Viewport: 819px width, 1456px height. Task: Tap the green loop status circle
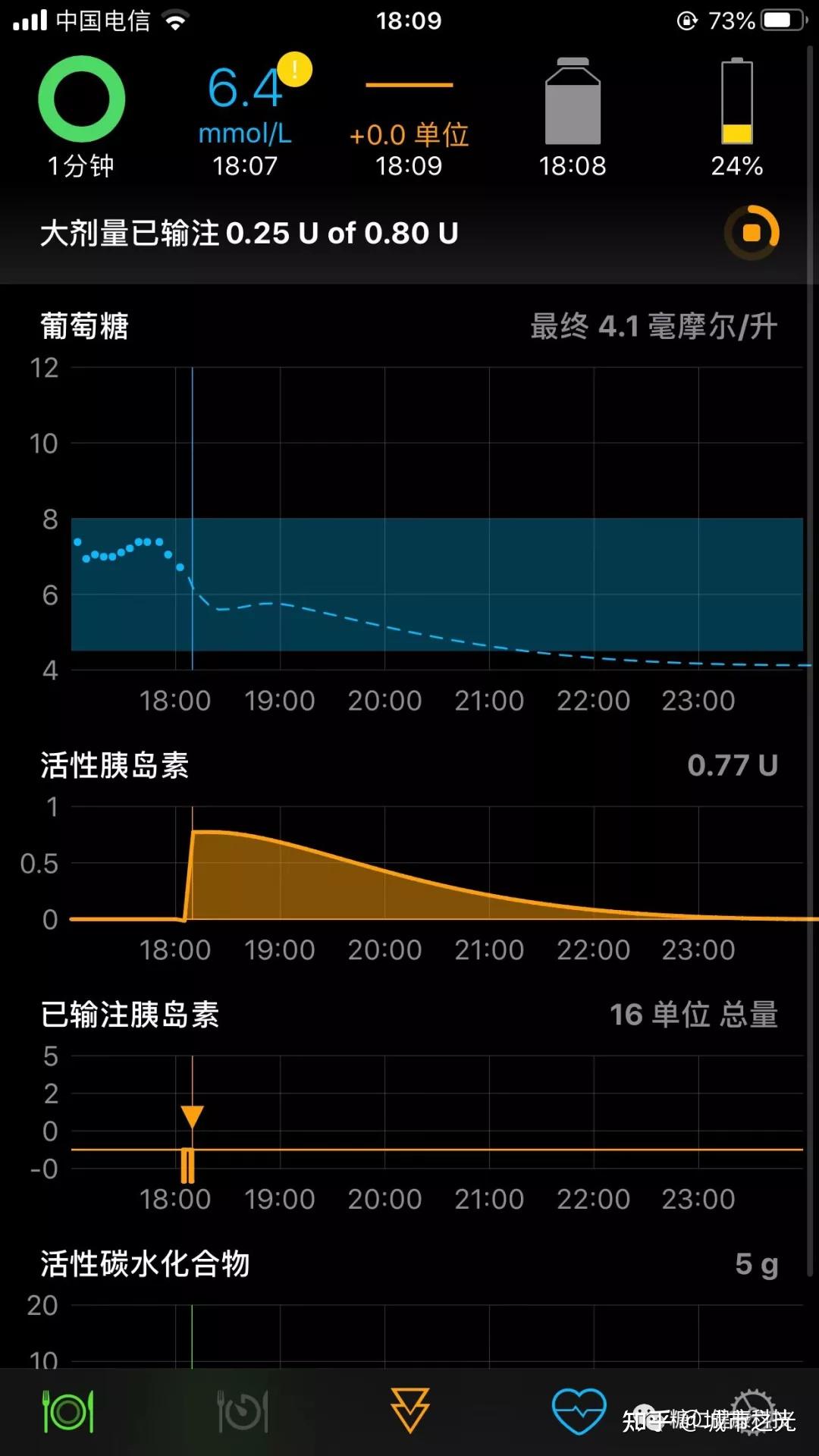pyautogui.click(x=82, y=99)
